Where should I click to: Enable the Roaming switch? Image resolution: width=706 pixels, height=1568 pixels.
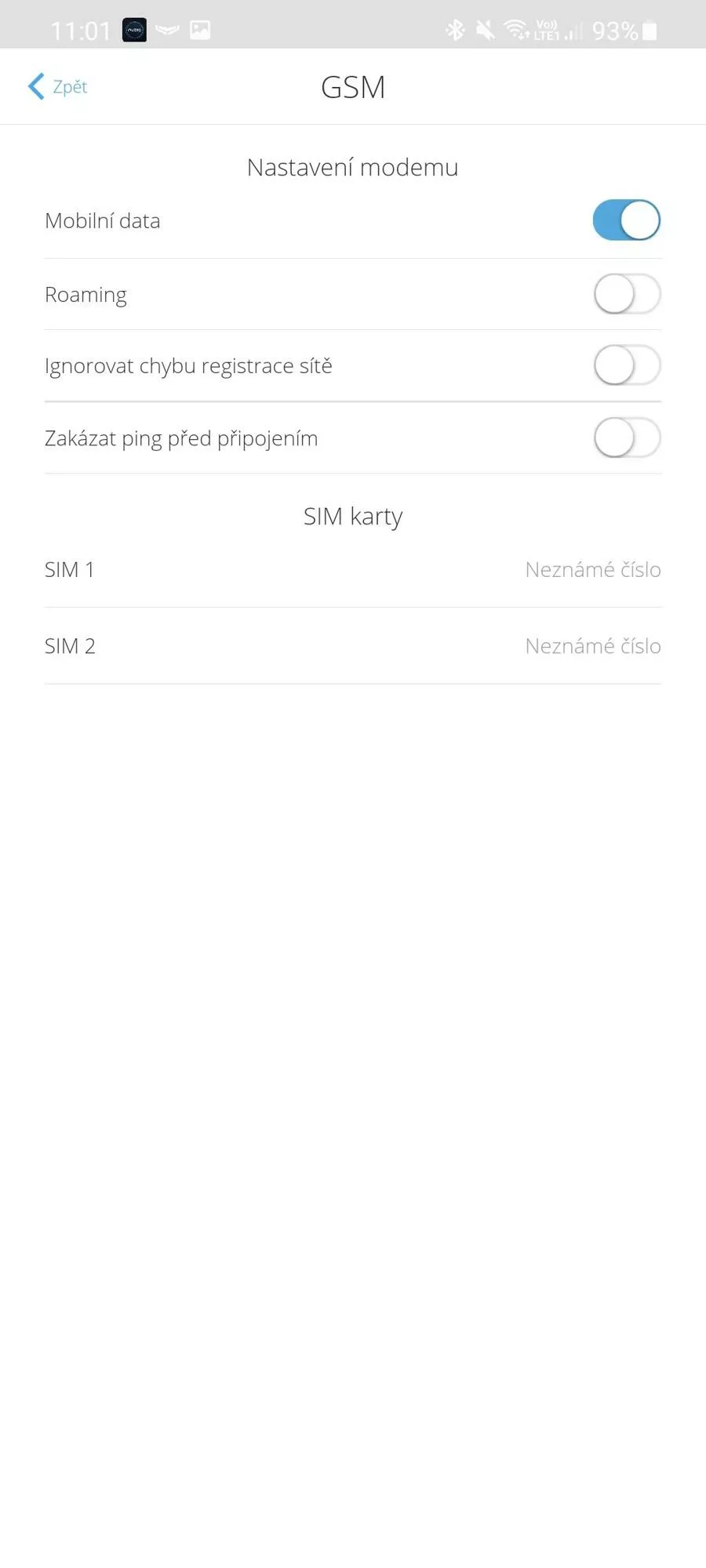coord(626,294)
